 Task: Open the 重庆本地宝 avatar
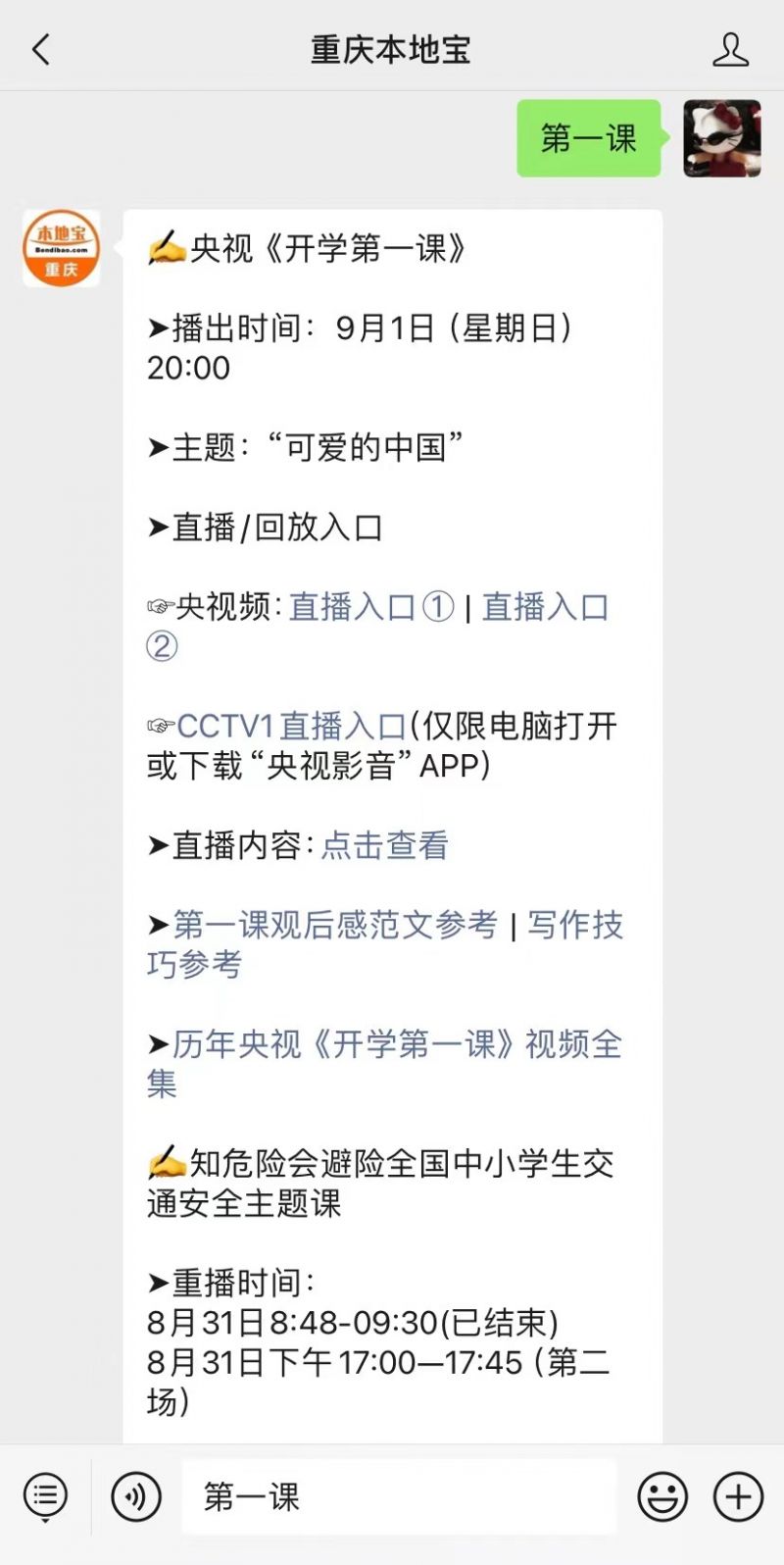tap(62, 248)
